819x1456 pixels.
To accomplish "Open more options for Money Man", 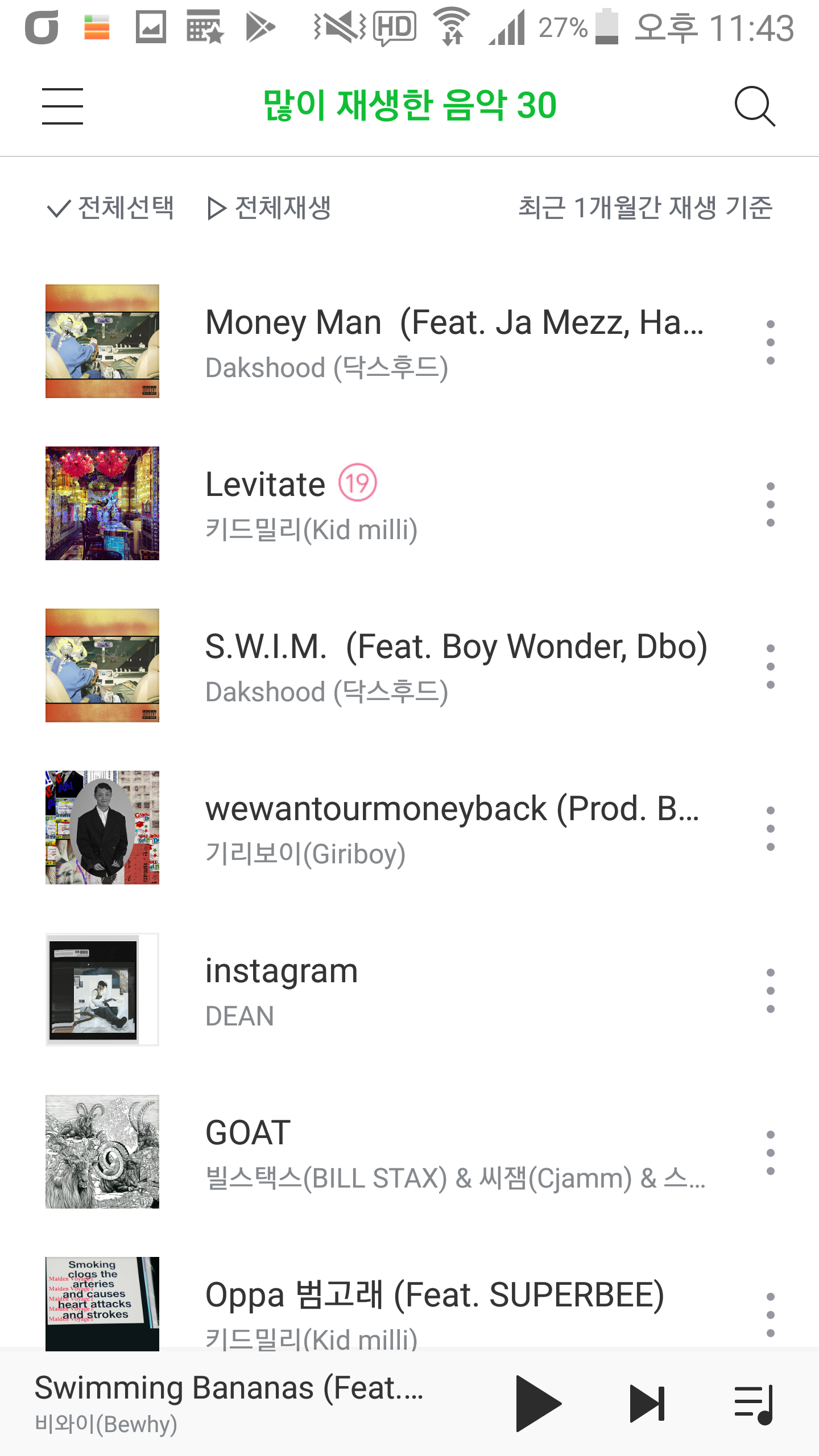I will (x=770, y=342).
